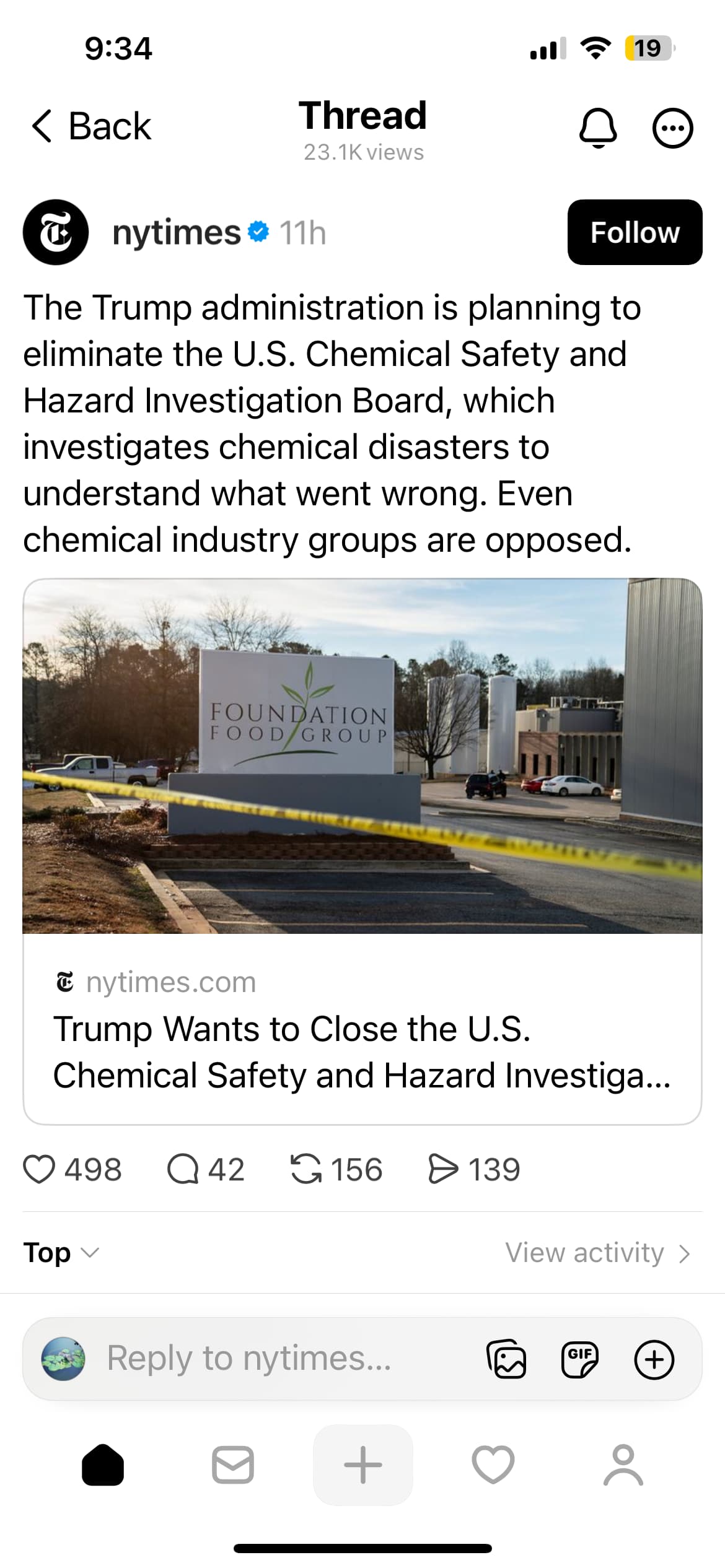Create a new thread
This screenshot has height=1568, width=725.
click(362, 1465)
